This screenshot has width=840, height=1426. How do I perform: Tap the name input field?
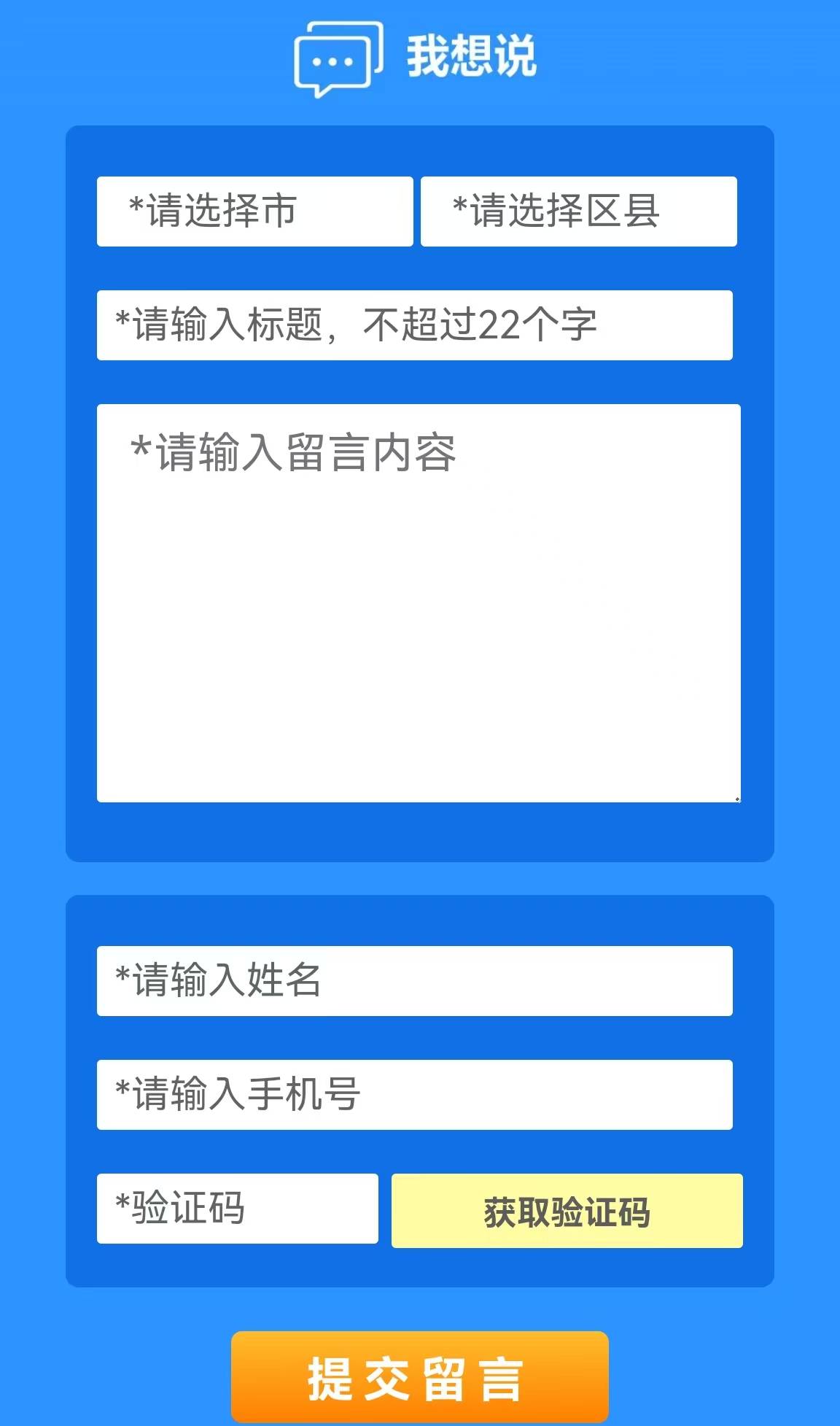click(414, 980)
